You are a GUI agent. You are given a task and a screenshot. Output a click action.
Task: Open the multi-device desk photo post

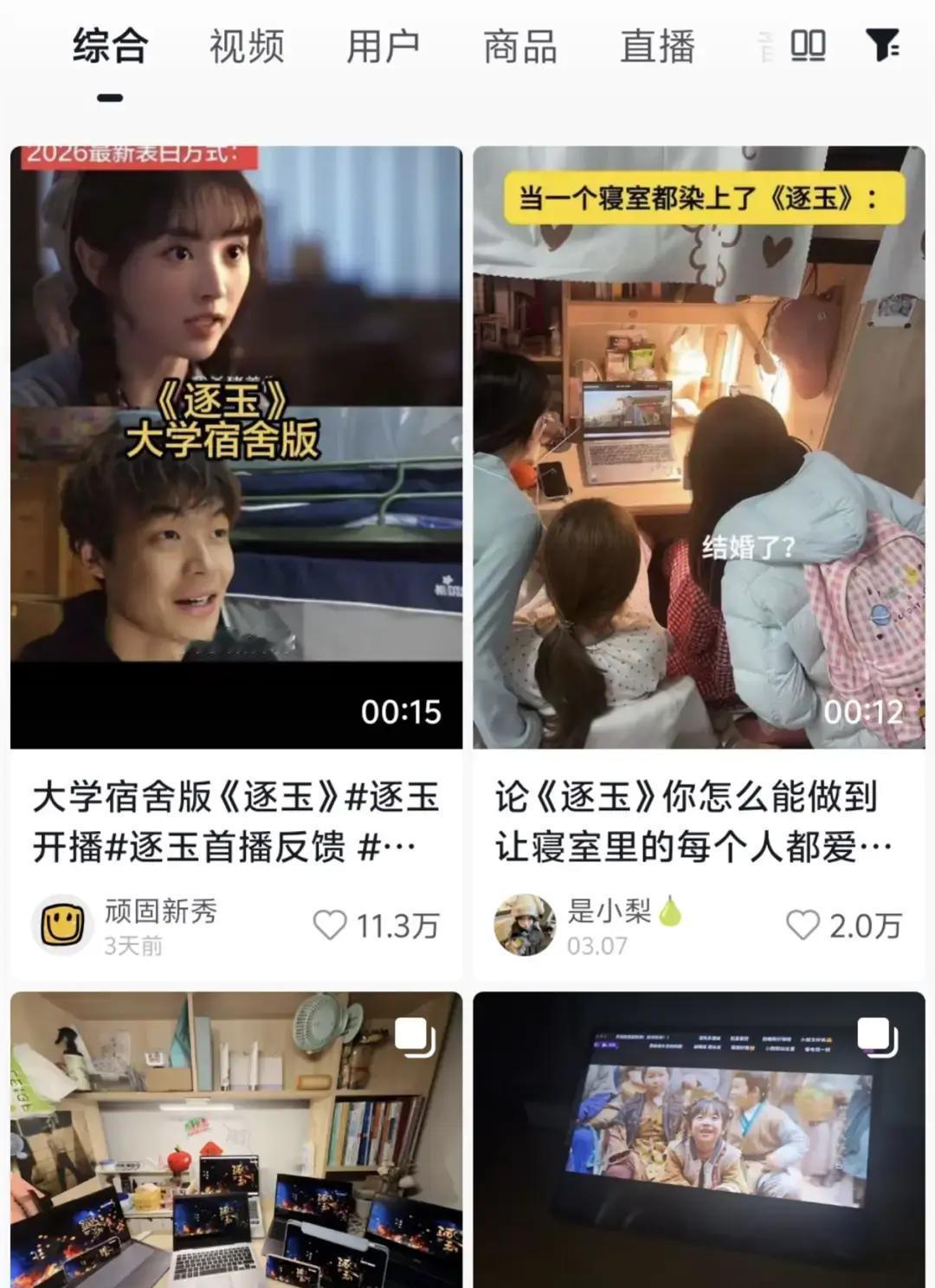coord(234,1143)
